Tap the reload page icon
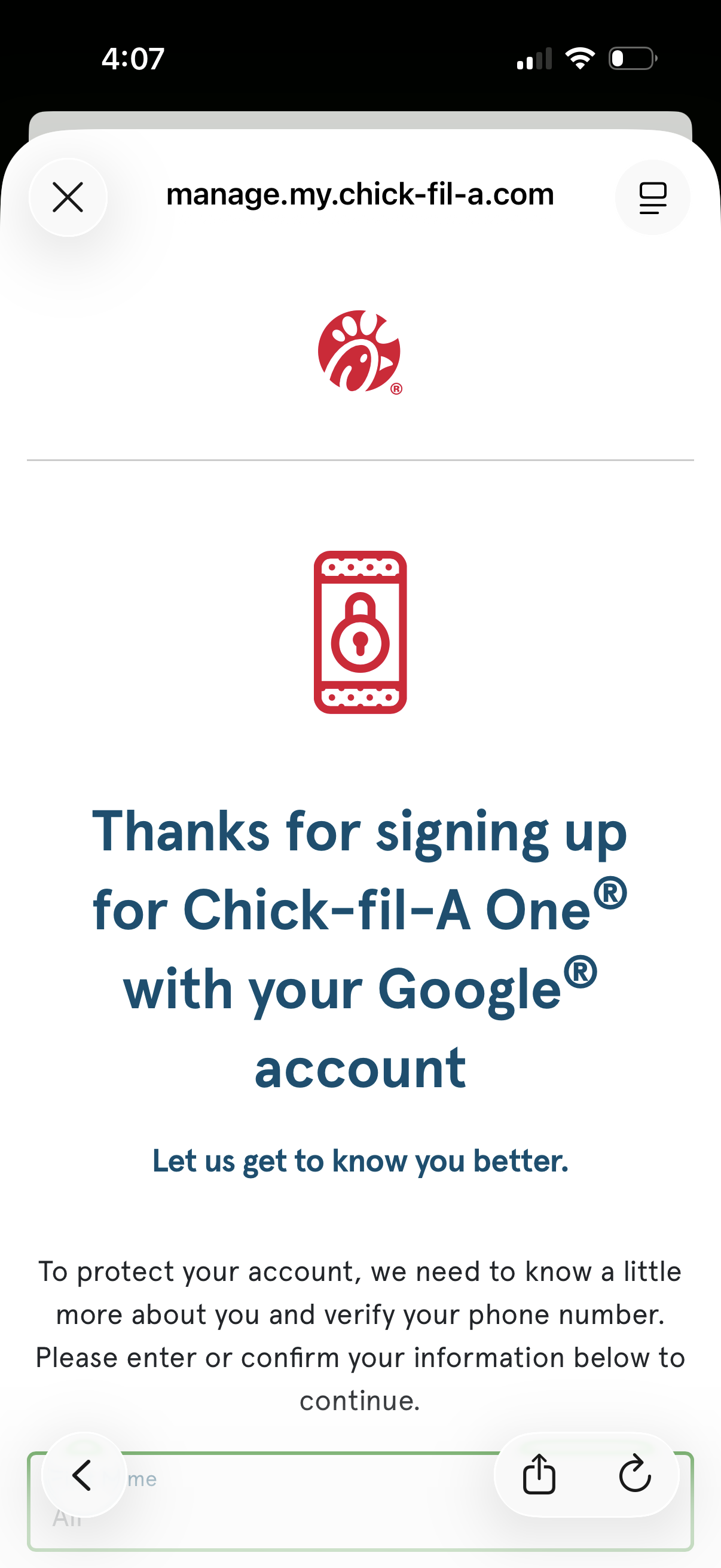The image size is (721, 1568). coord(634,1474)
